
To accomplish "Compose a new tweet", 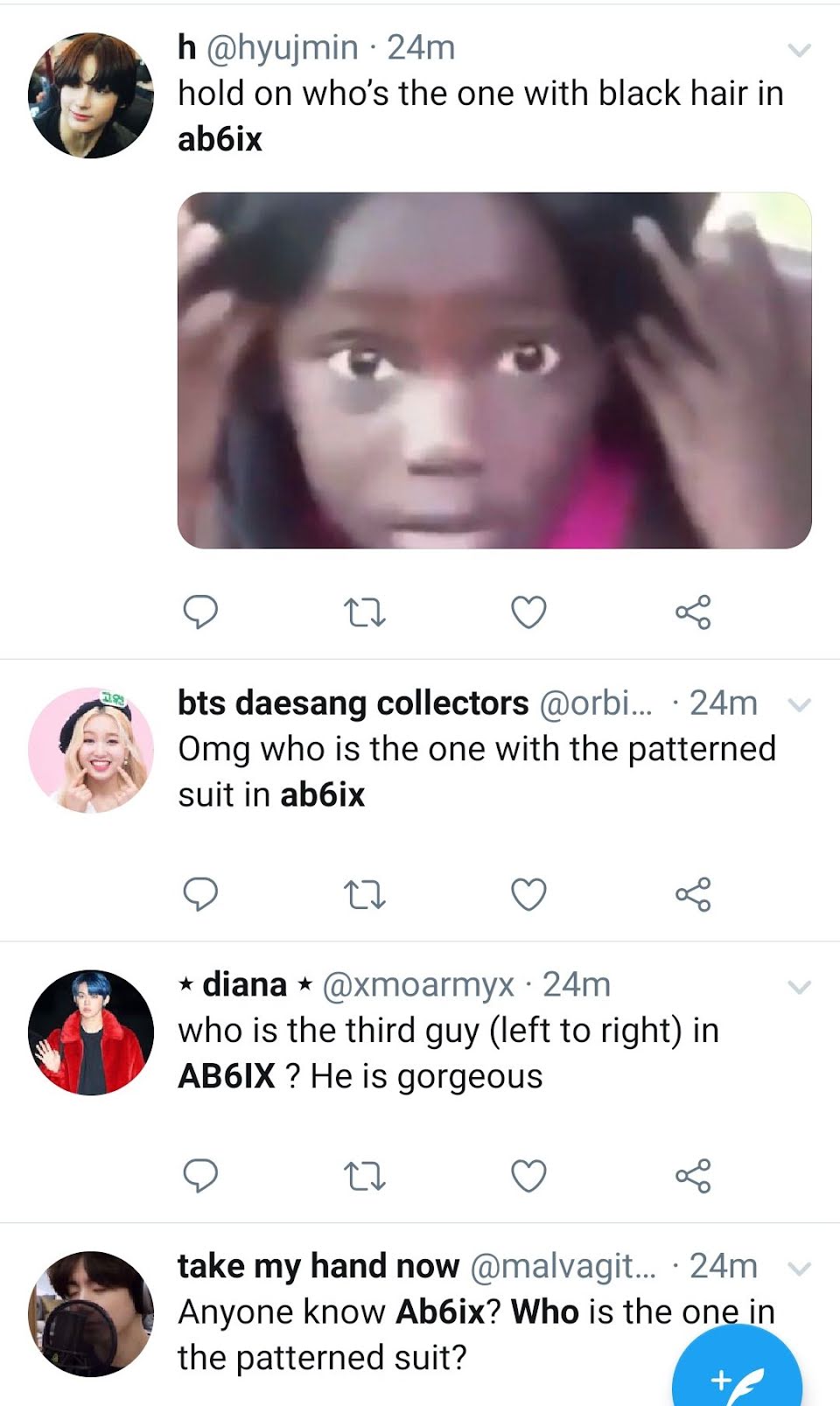I will [737, 1369].
